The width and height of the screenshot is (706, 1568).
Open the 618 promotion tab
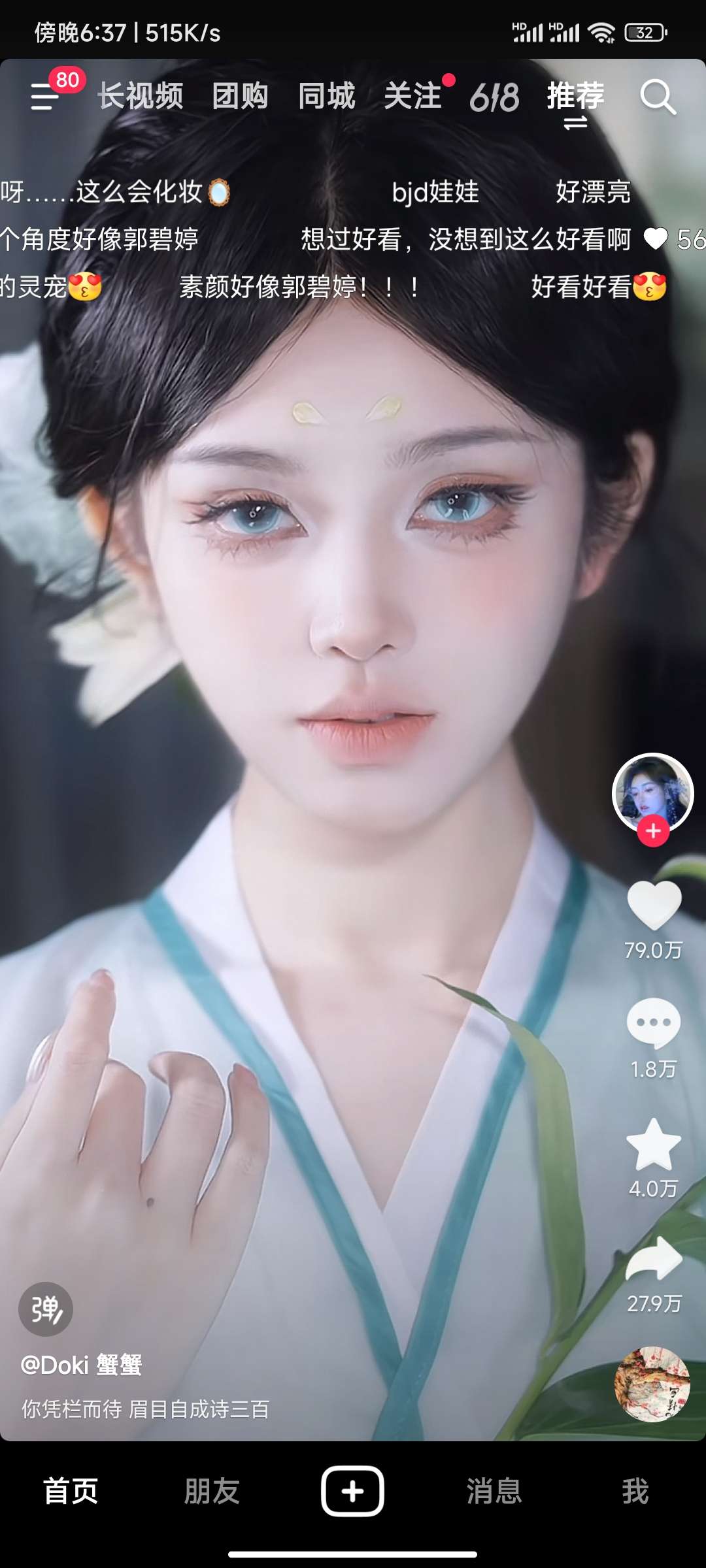tap(494, 98)
